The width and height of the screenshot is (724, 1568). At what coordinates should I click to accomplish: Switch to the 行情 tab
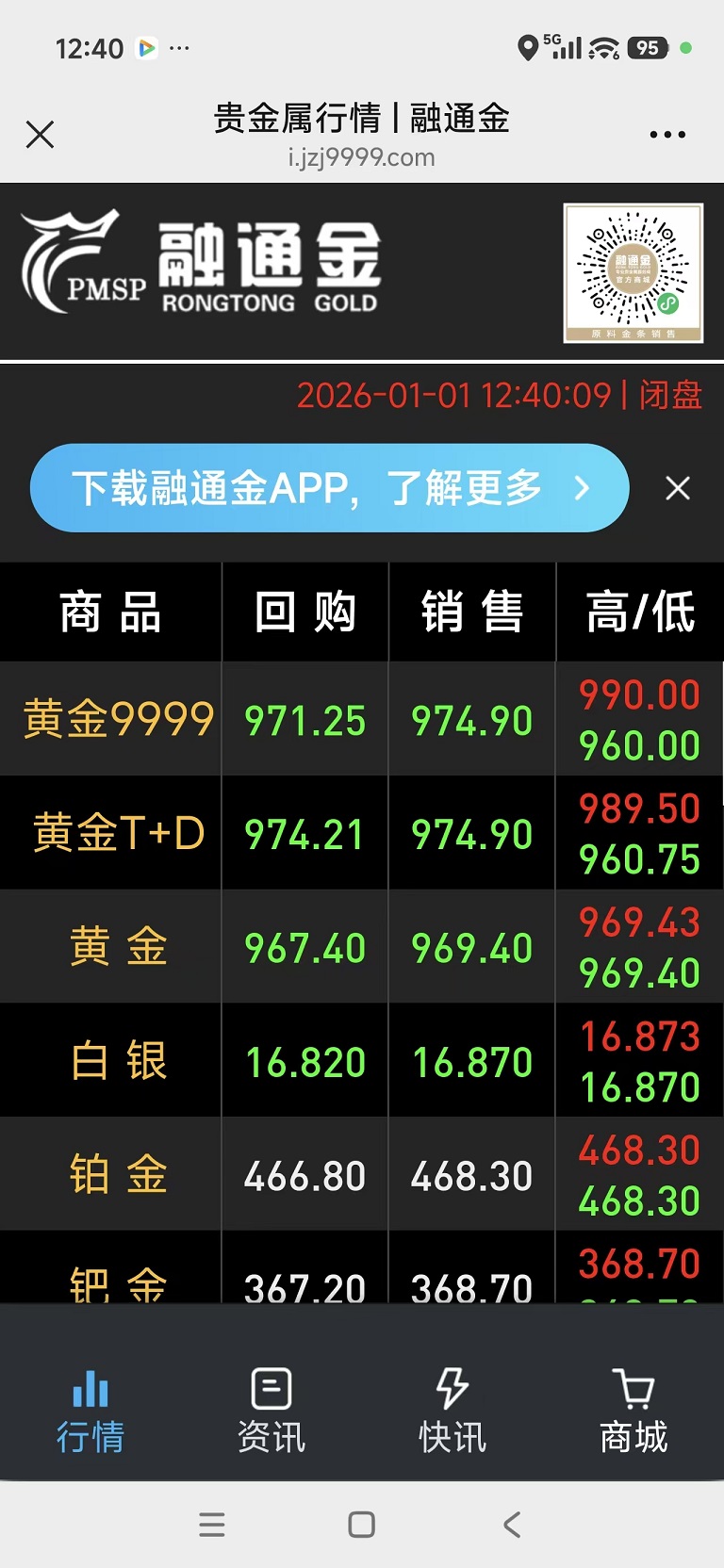pos(90,1412)
